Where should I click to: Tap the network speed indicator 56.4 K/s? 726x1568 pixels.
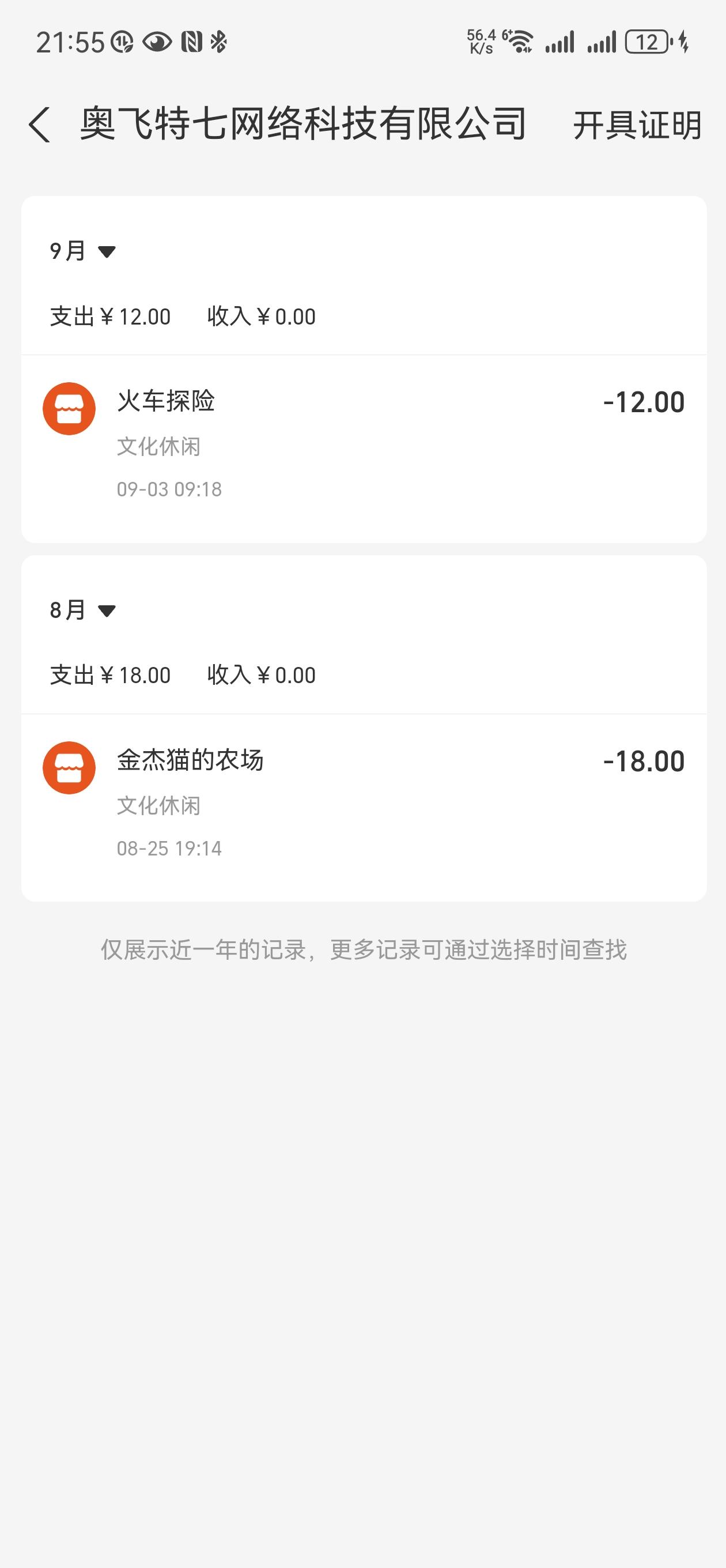point(481,42)
